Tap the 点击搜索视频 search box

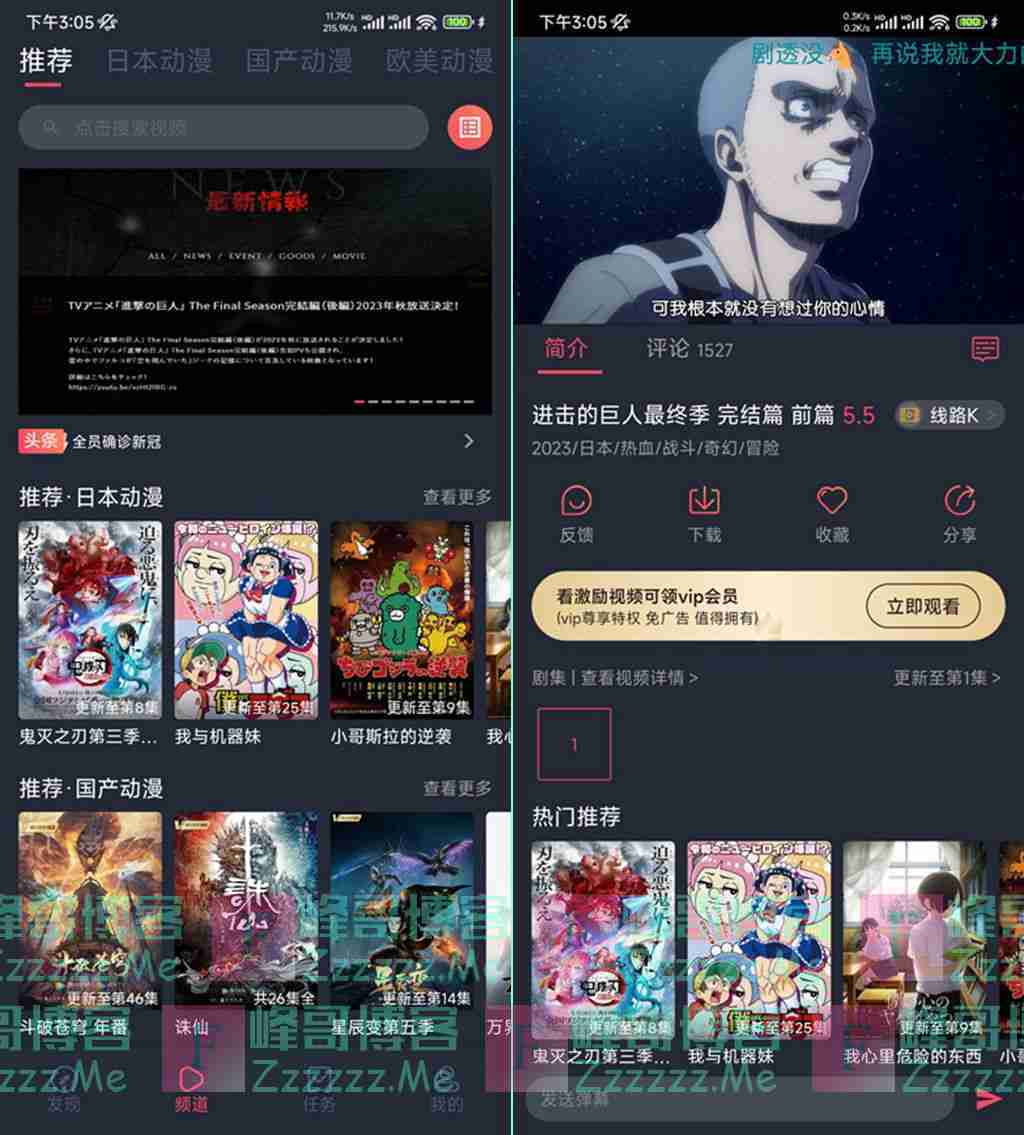tap(224, 128)
